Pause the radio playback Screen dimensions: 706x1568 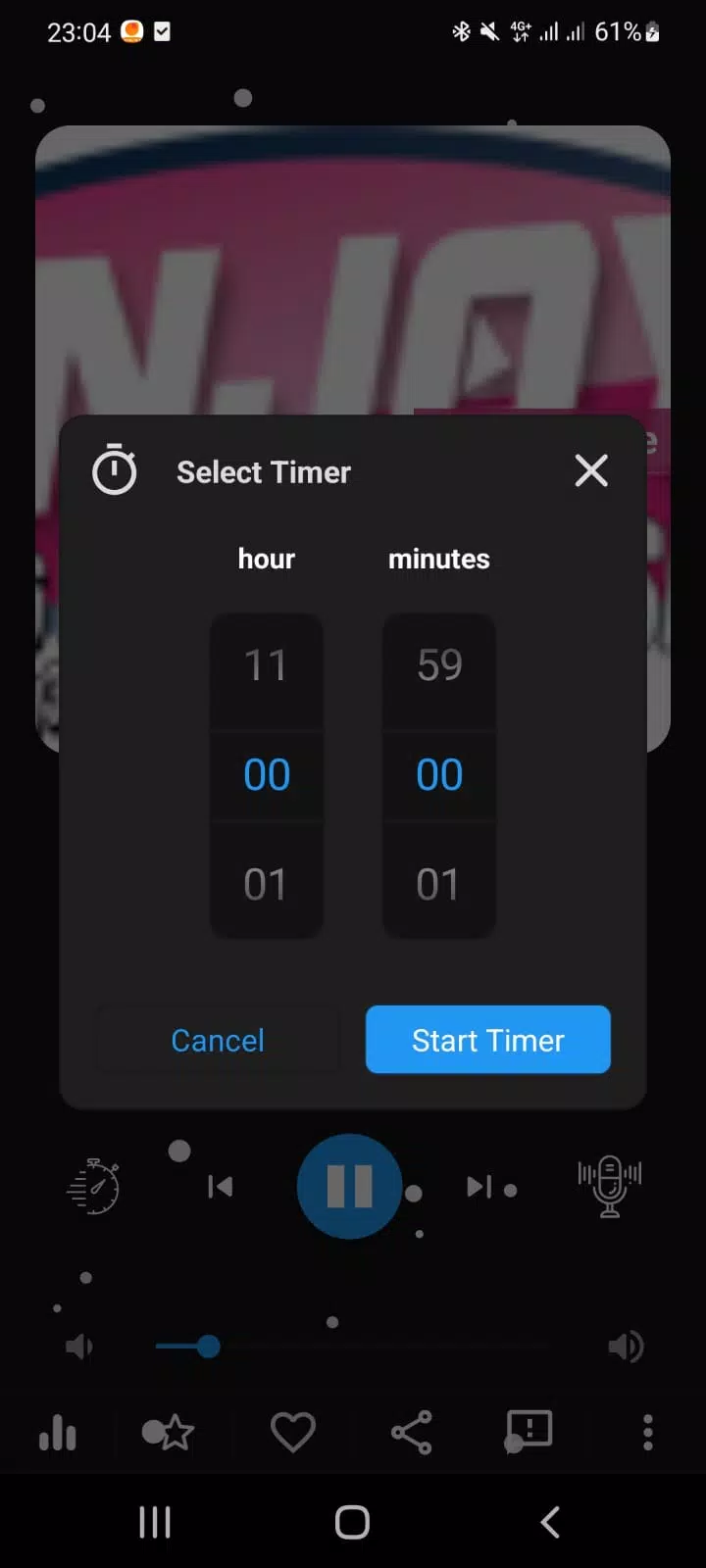coord(349,1186)
